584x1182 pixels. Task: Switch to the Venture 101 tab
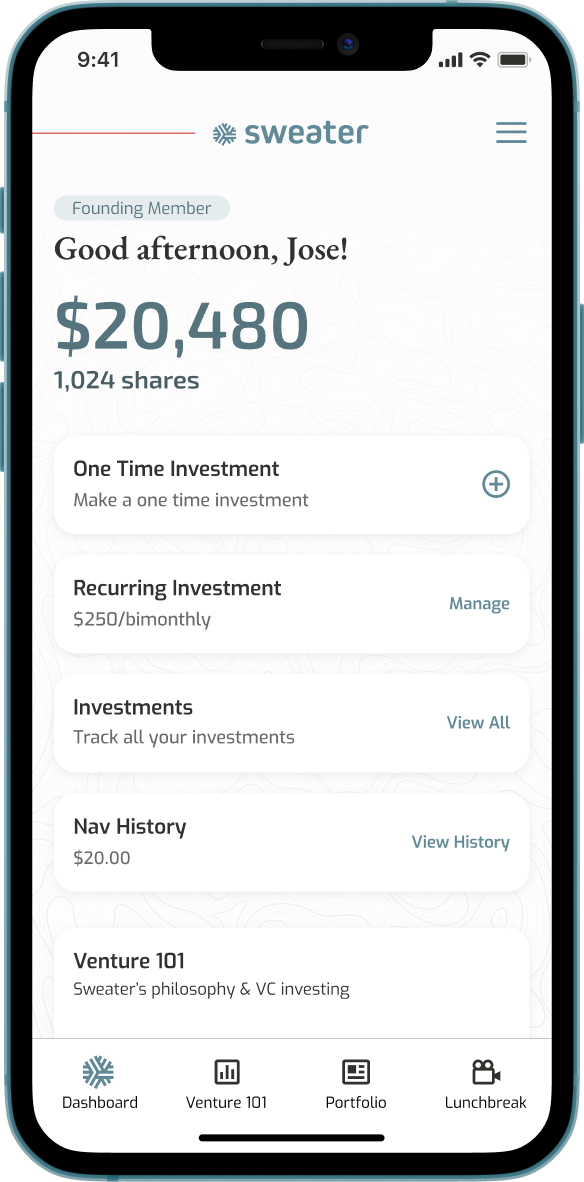(x=226, y=1083)
